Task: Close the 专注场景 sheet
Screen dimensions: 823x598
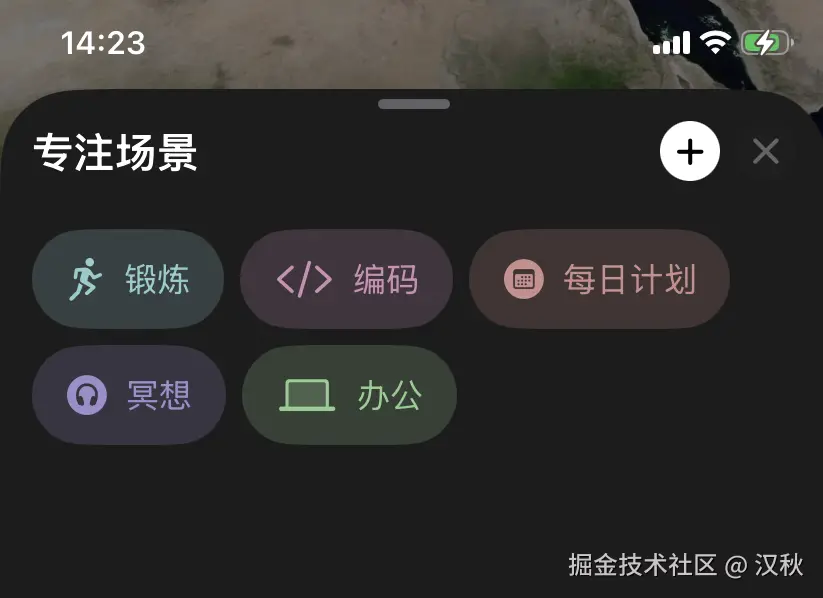Action: (x=766, y=152)
